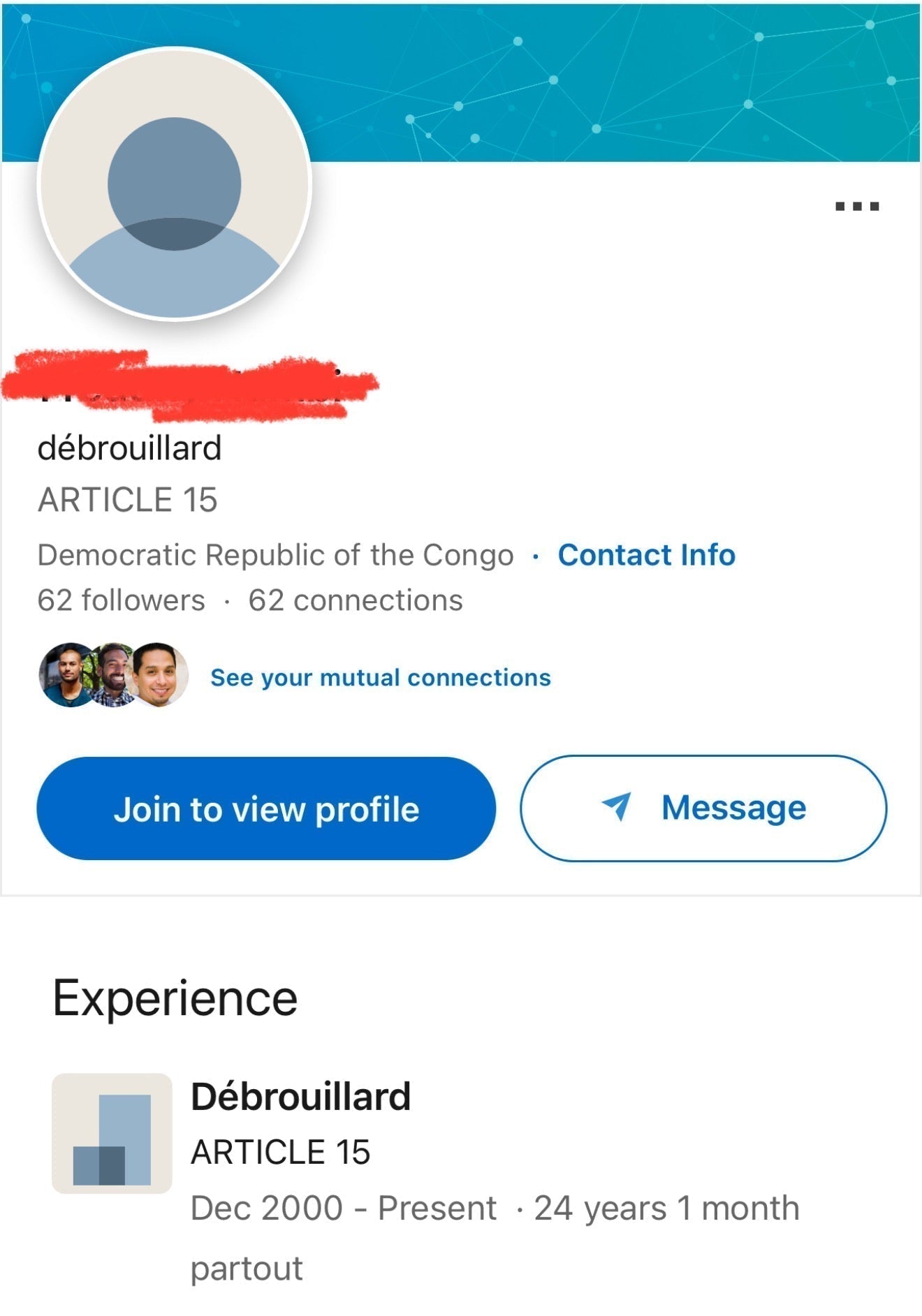
Task: See your mutual connections
Action: coord(380,677)
